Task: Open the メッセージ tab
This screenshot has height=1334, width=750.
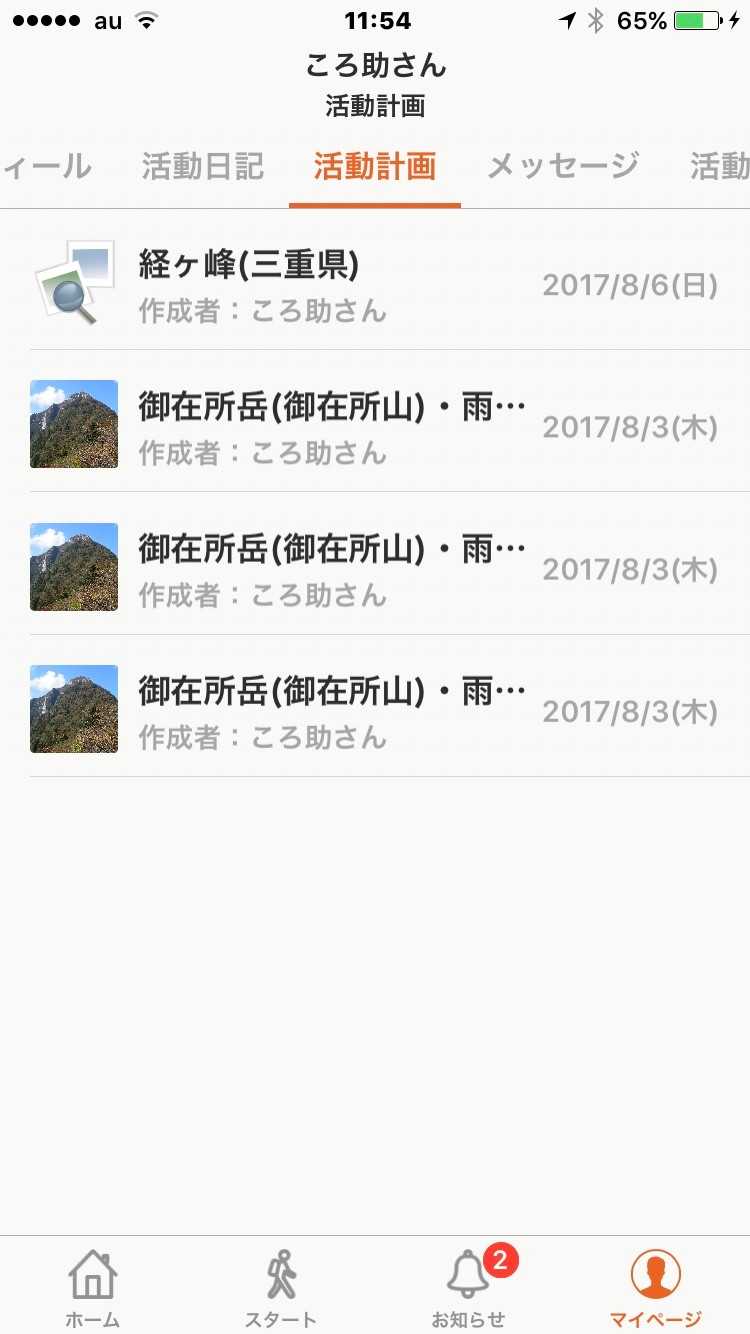Action: [562, 166]
